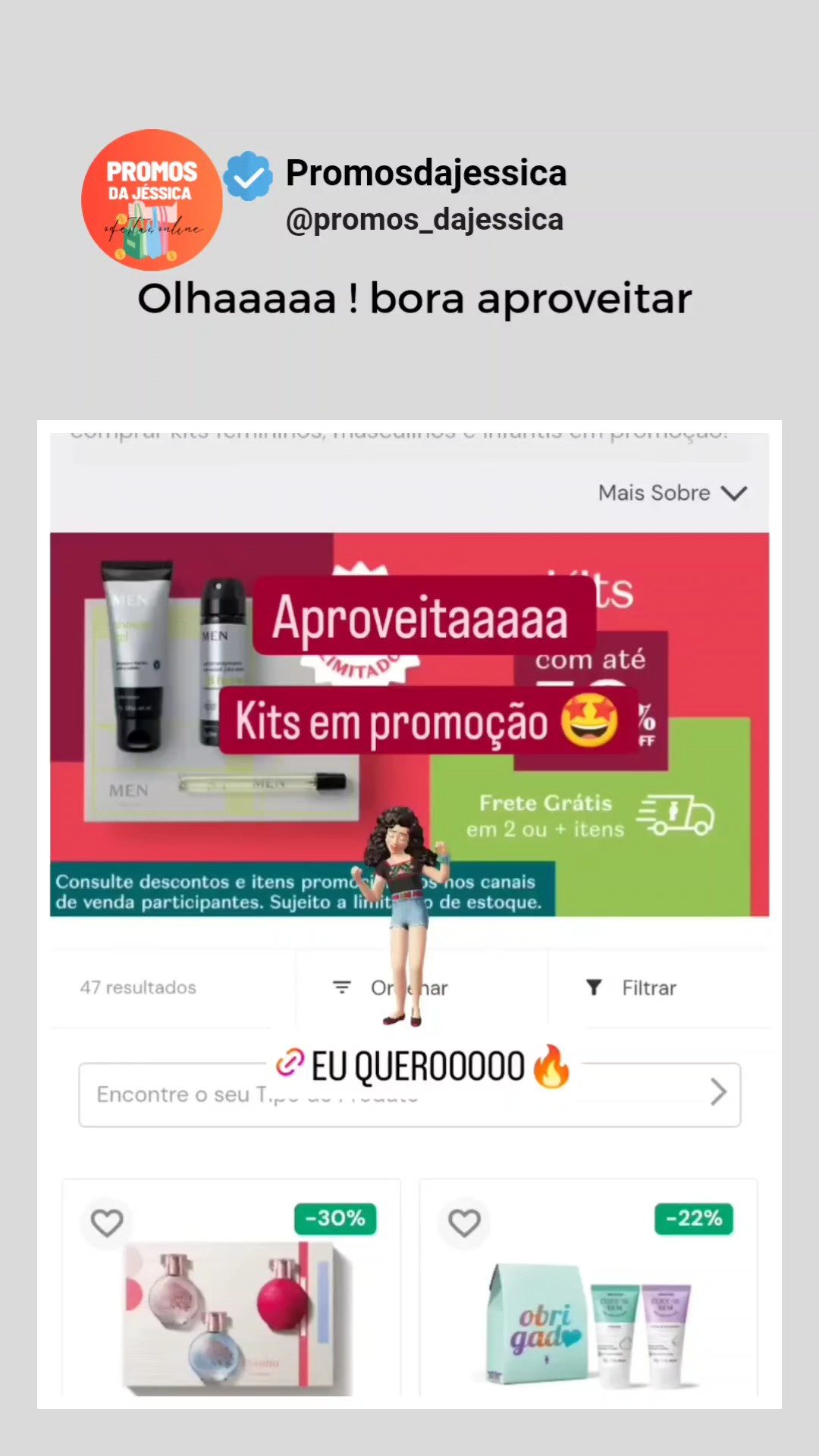Click the -22% discount badge
Viewport: 819px width, 1456px height.
tap(692, 1218)
